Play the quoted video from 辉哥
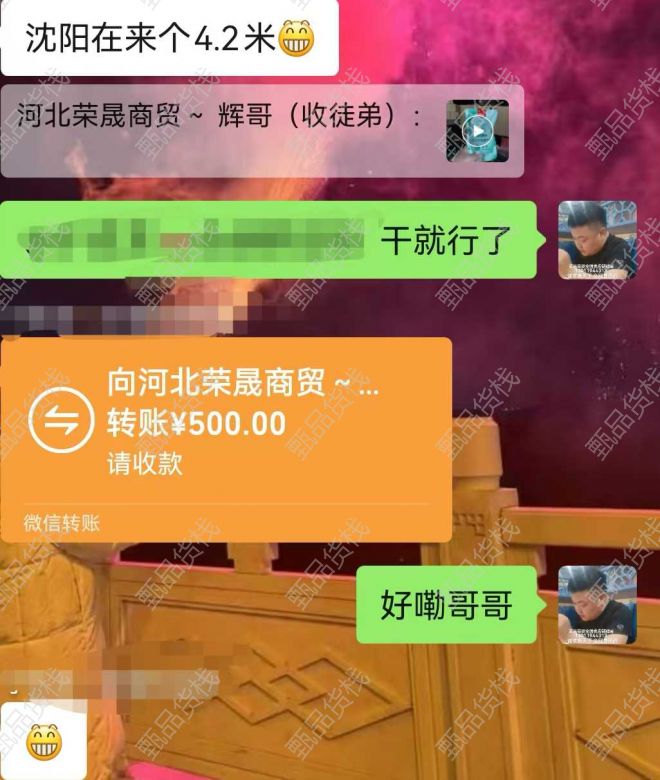660x780 pixels. [x=477, y=131]
